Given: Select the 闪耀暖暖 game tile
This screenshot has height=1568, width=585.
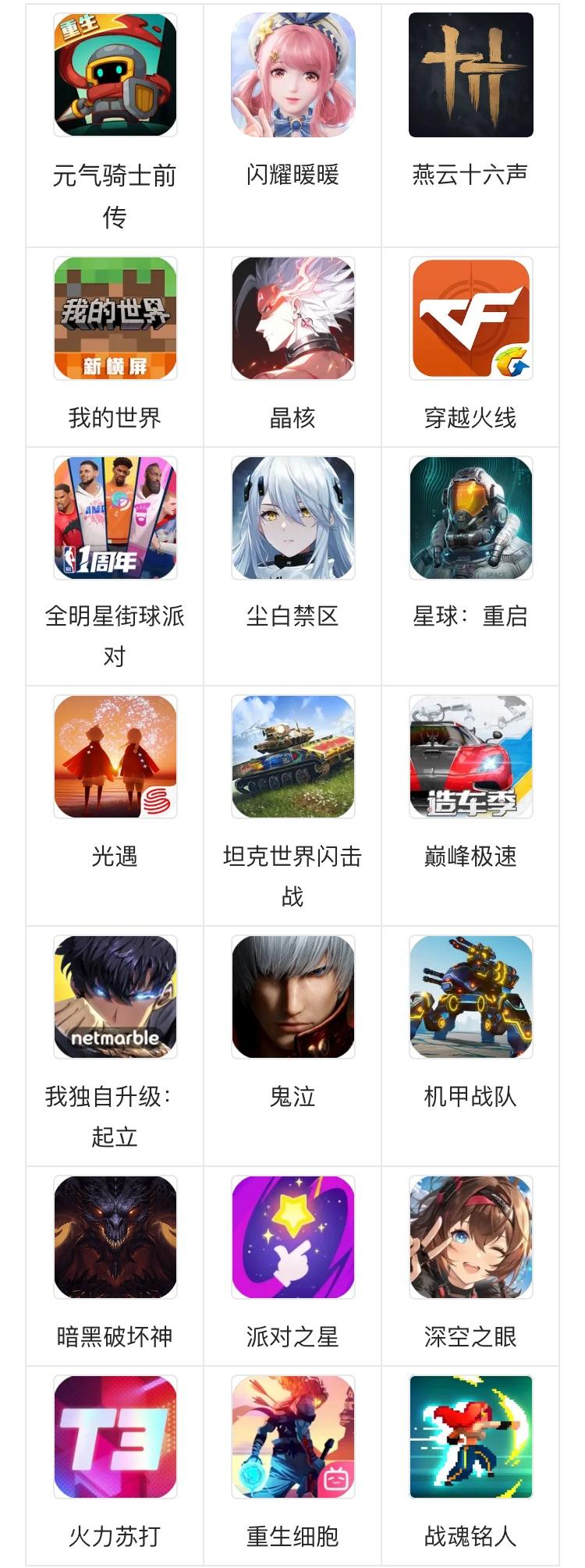Looking at the screenshot, I should coord(292,75).
